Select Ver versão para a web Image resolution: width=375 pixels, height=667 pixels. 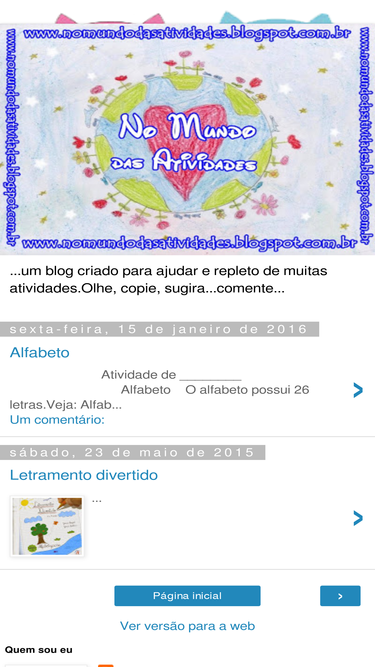point(188,626)
